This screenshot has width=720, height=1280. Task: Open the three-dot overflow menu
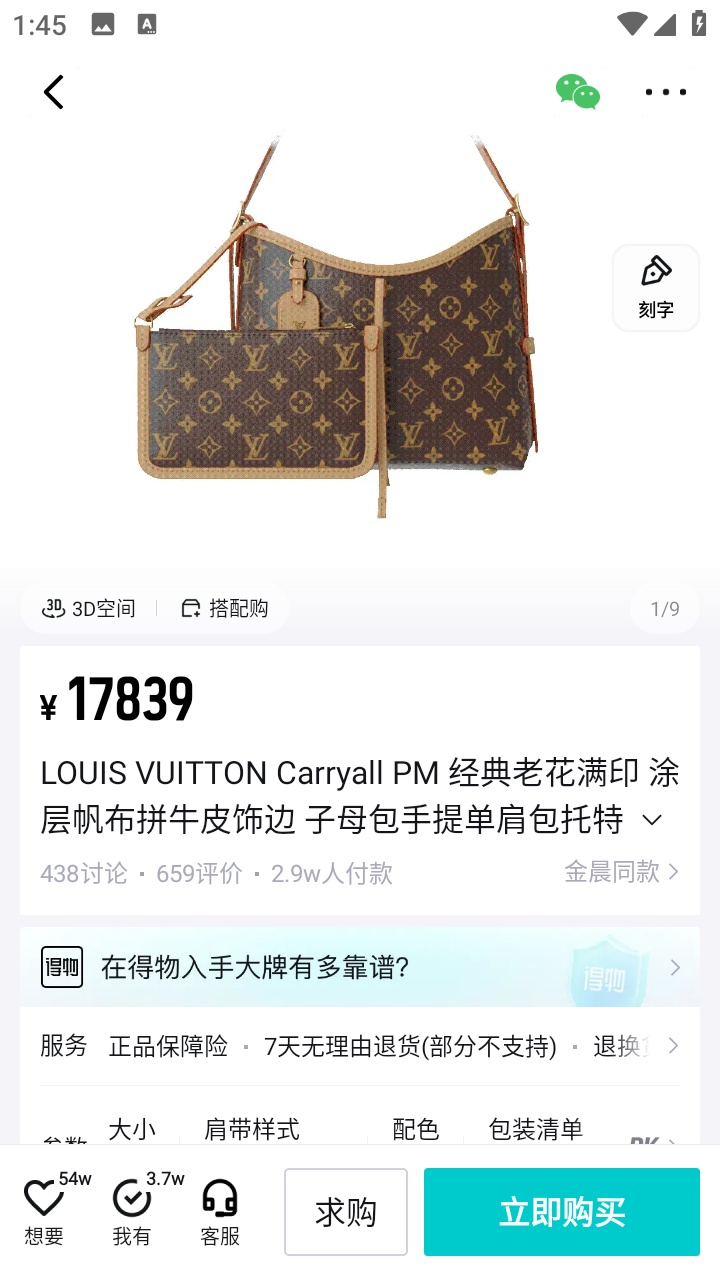[x=665, y=92]
